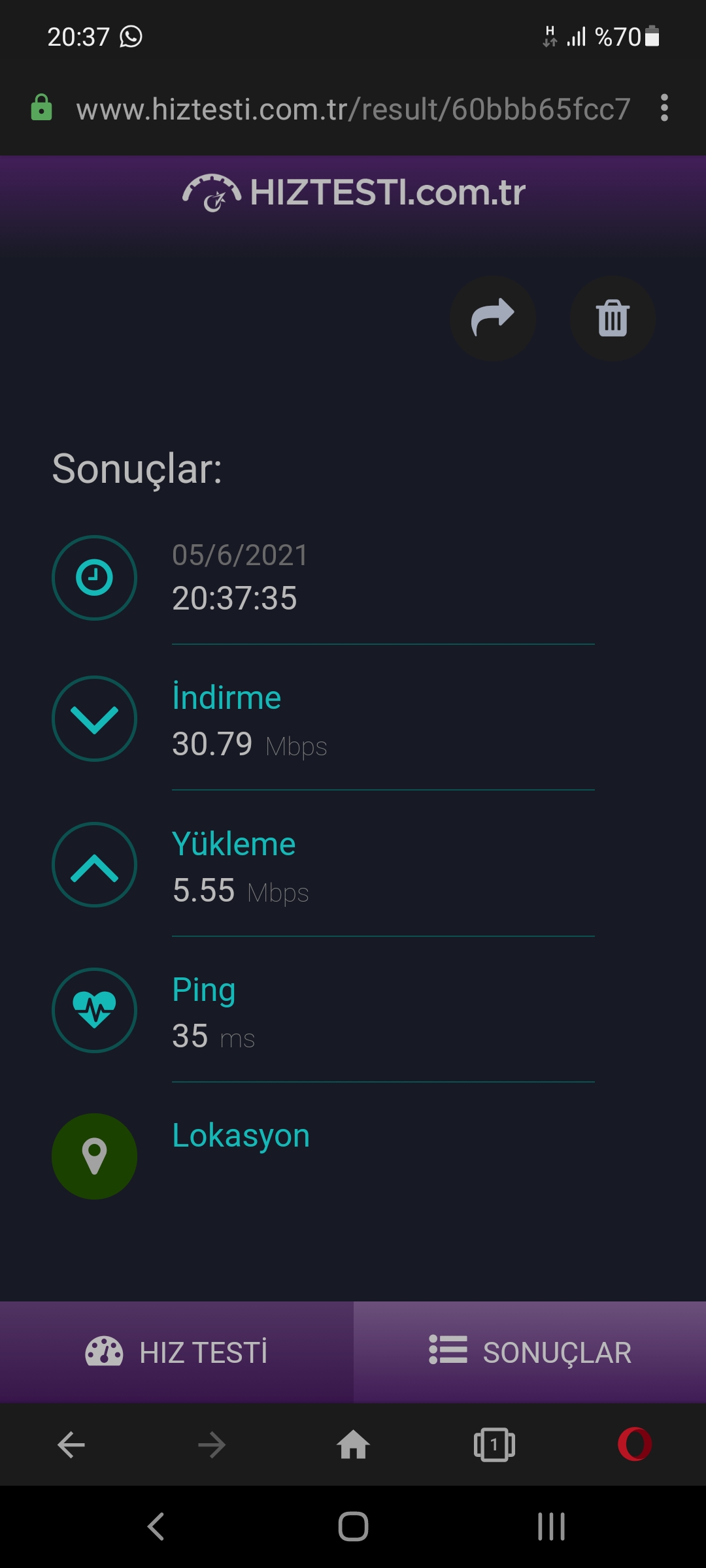Viewport: 706px width, 1568px height.
Task: Delete this result with the trash icon
Action: coord(613,319)
